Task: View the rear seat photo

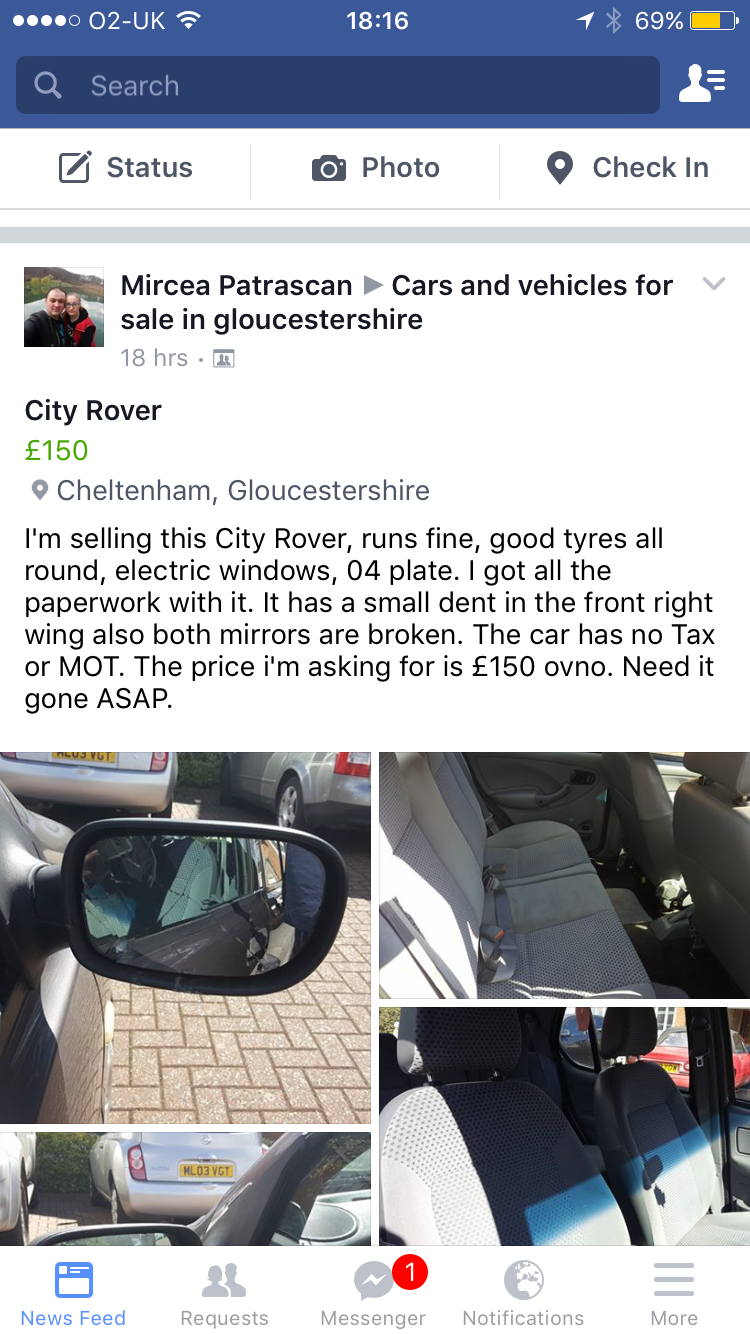Action: pyautogui.click(x=564, y=875)
